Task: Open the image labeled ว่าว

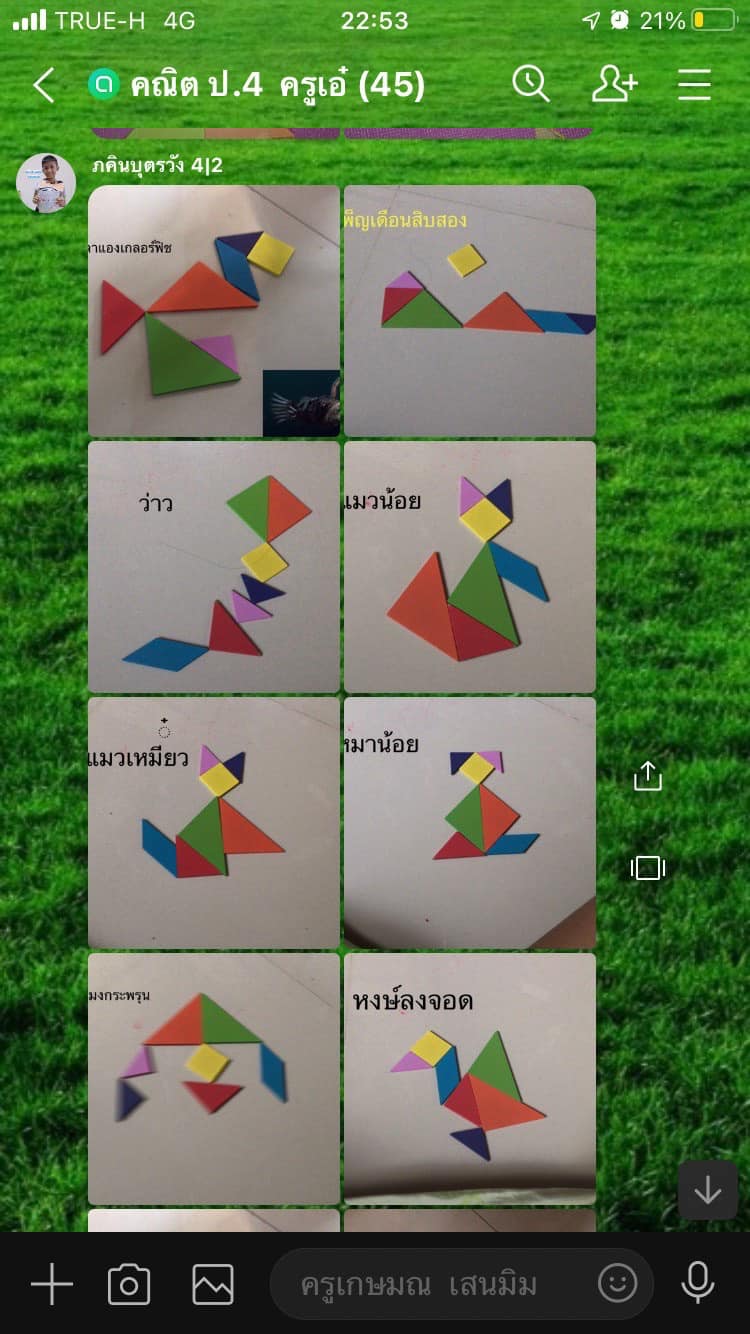Action: tap(214, 567)
